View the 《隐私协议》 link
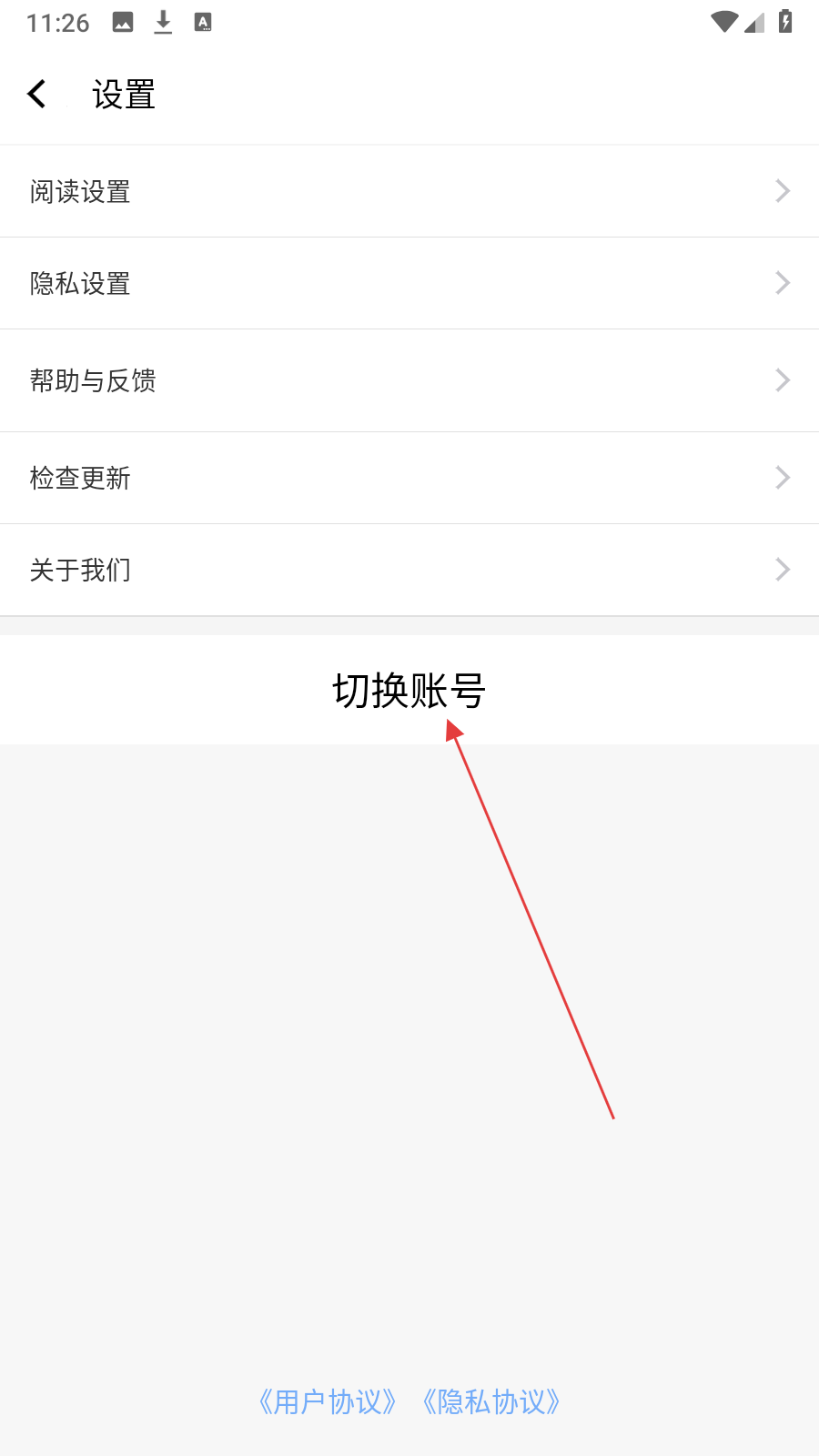The height and width of the screenshot is (1456, 819). click(491, 1401)
